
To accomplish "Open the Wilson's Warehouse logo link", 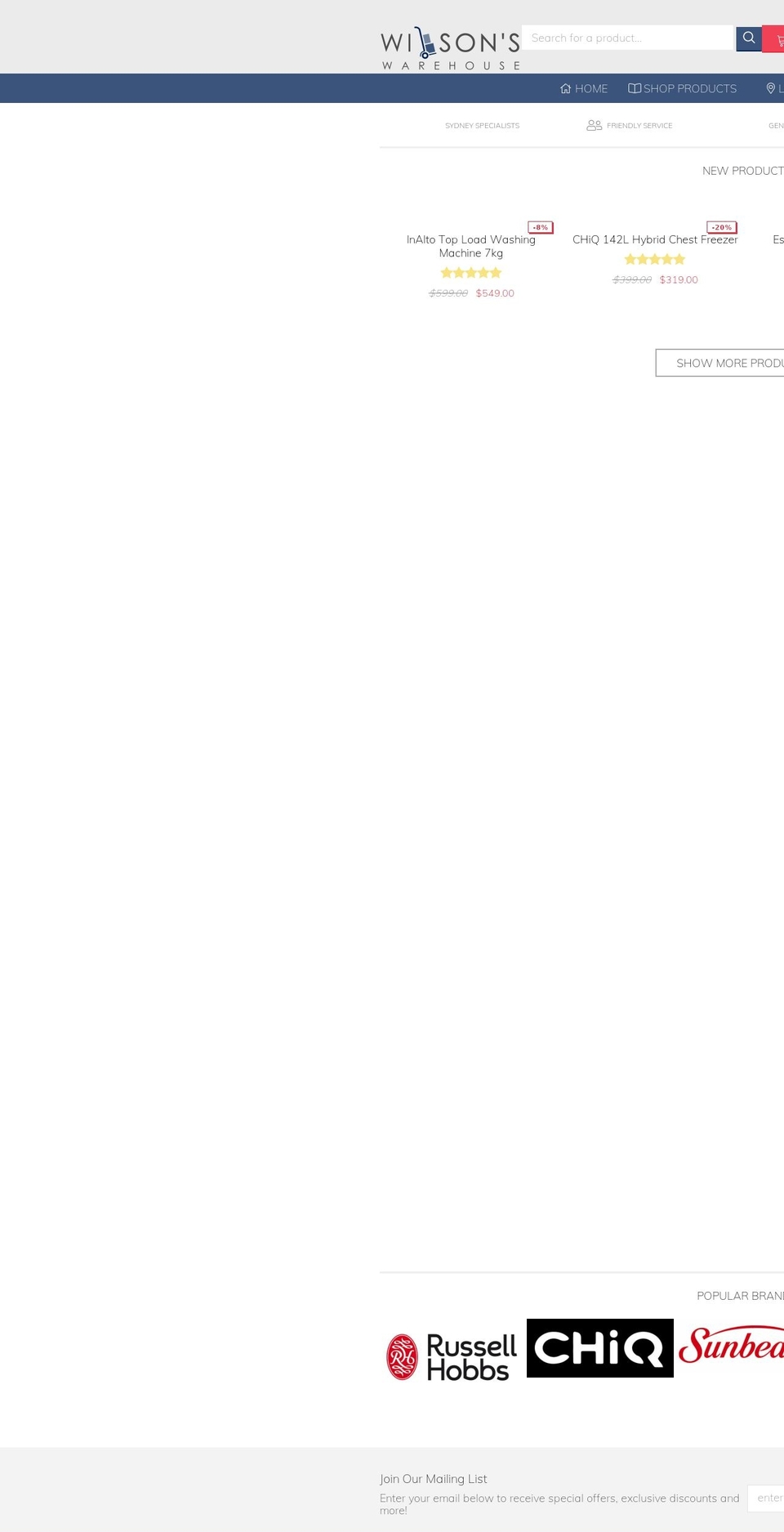I will 450,49.
